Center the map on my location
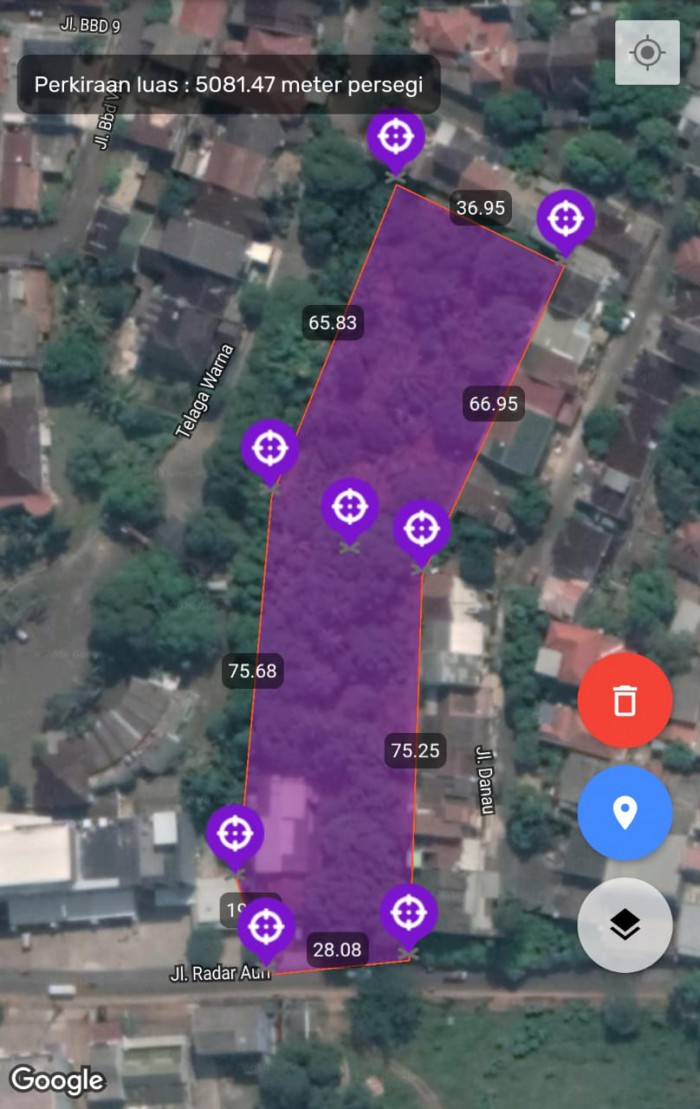Screen dimensions: 700x1109 (647, 52)
